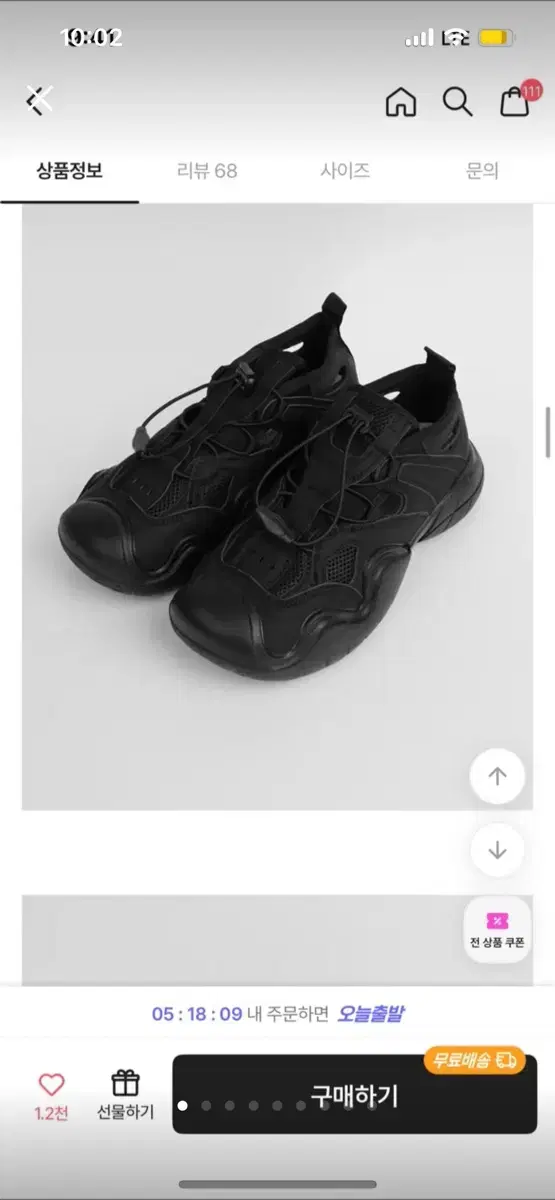Like the product with heart icon
This screenshot has width=555, height=1200.
(51, 1096)
